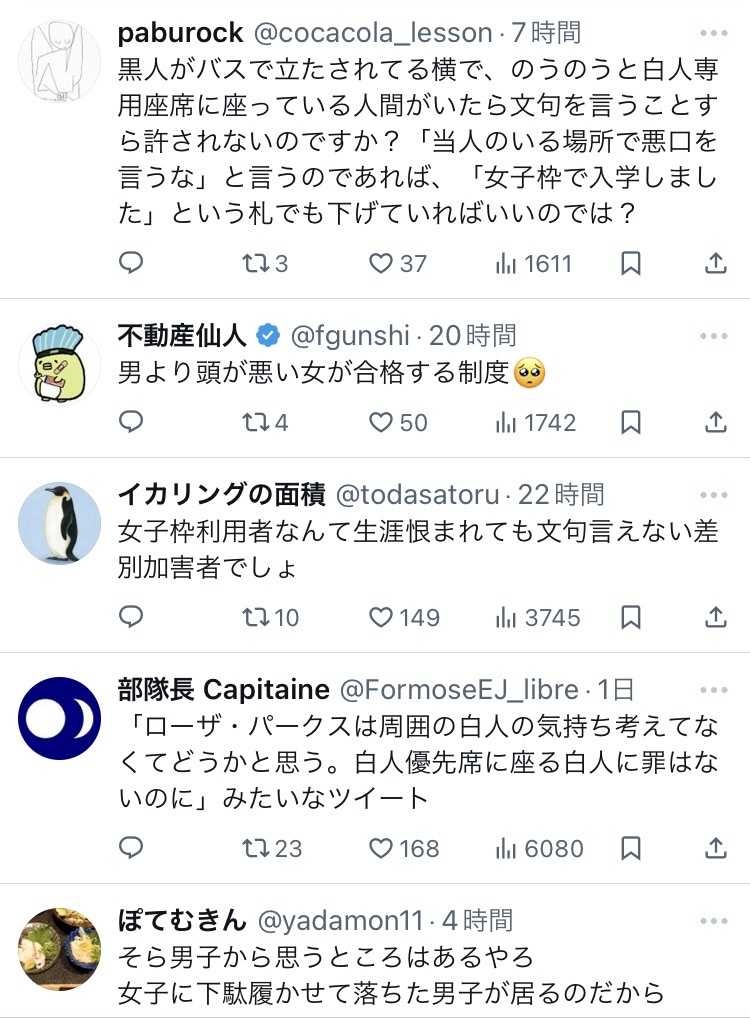The image size is (750, 1019).
Task: Open more options on イカリングの面積's tweet
Action: point(714,495)
